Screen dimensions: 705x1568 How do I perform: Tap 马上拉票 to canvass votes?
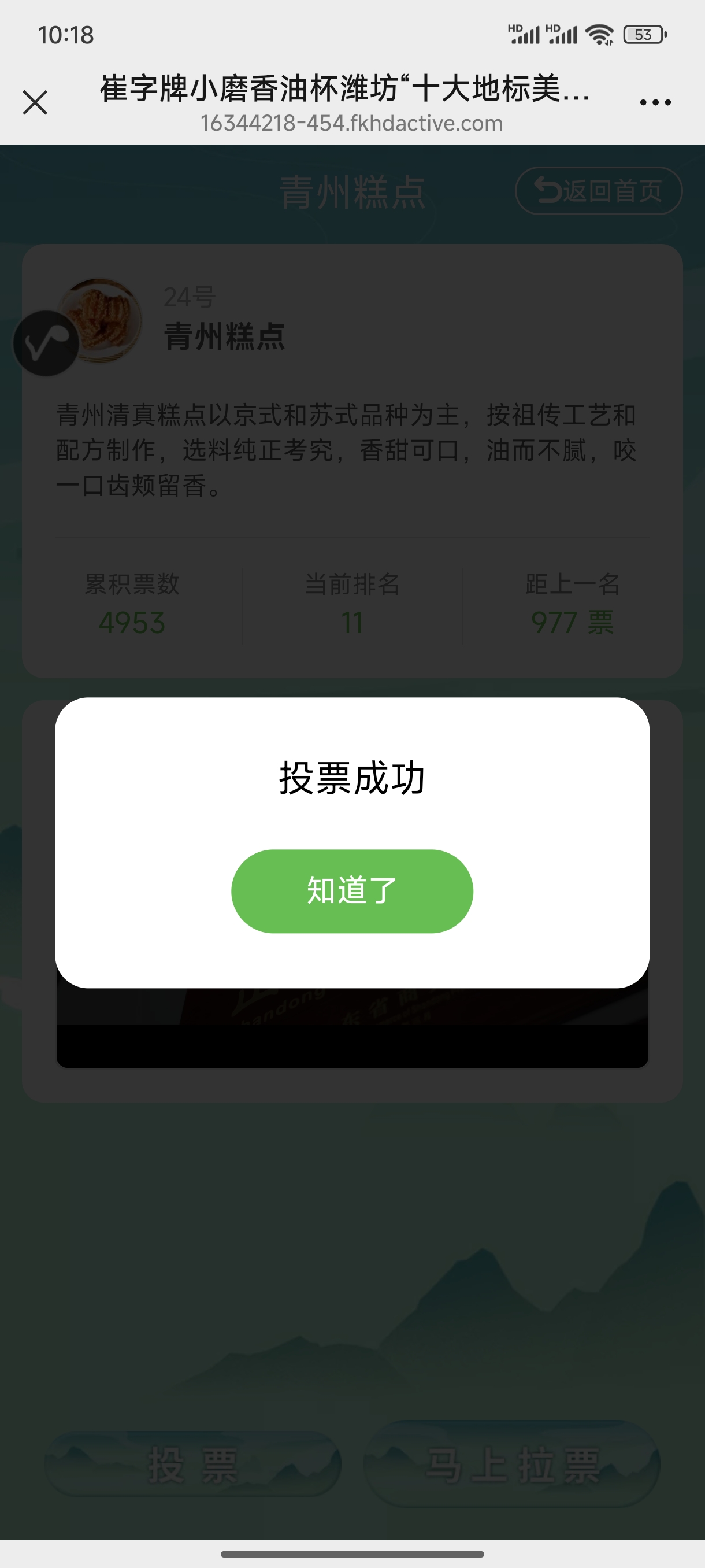tap(512, 1465)
